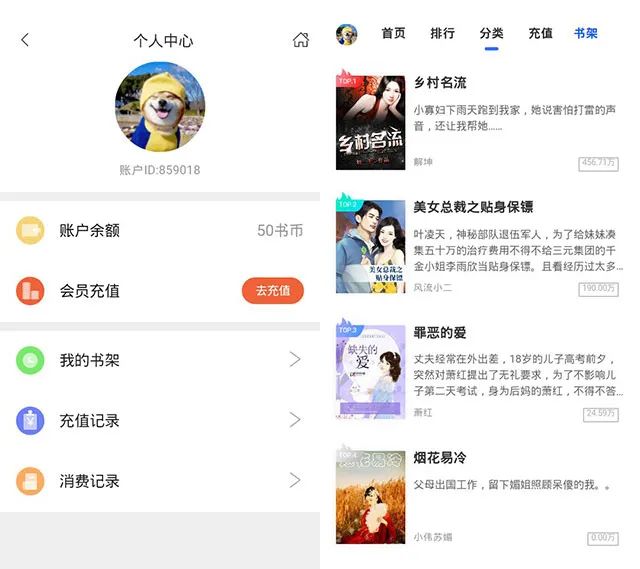
Task: Tap the 去充值 recharge button
Action: 272,291
